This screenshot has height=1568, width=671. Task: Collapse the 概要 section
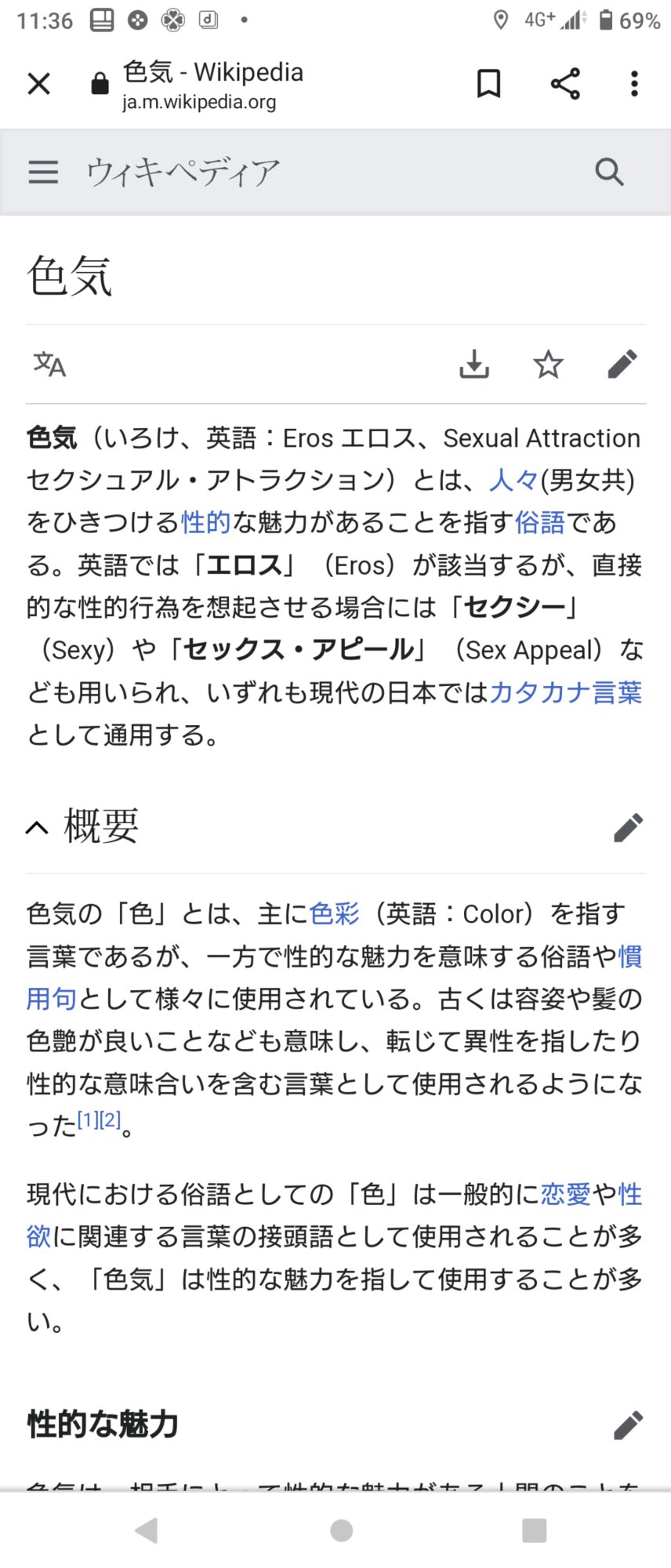pyautogui.click(x=37, y=827)
